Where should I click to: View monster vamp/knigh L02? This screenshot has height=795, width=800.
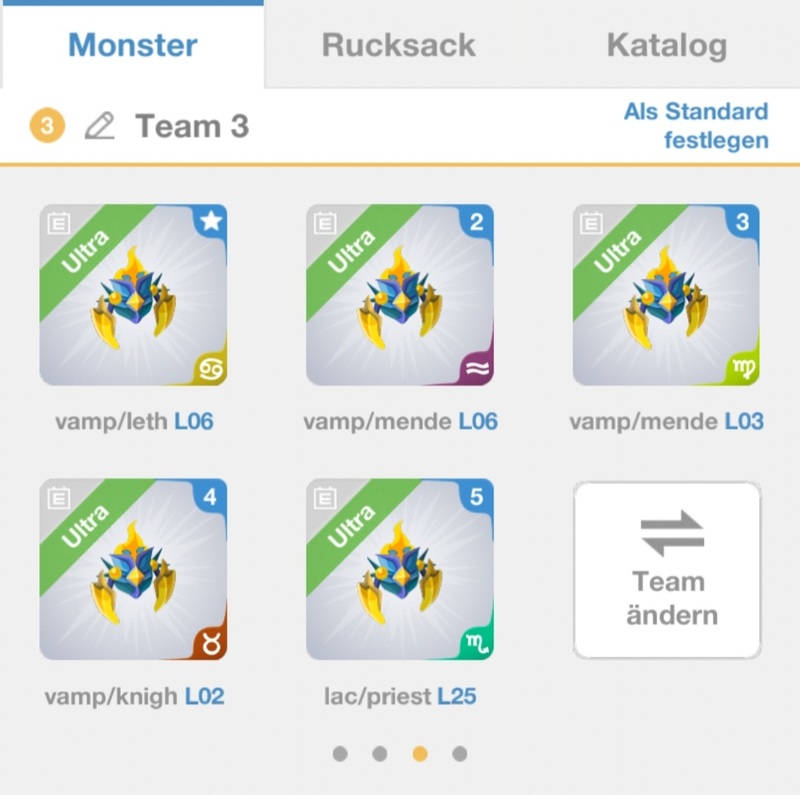click(133, 569)
